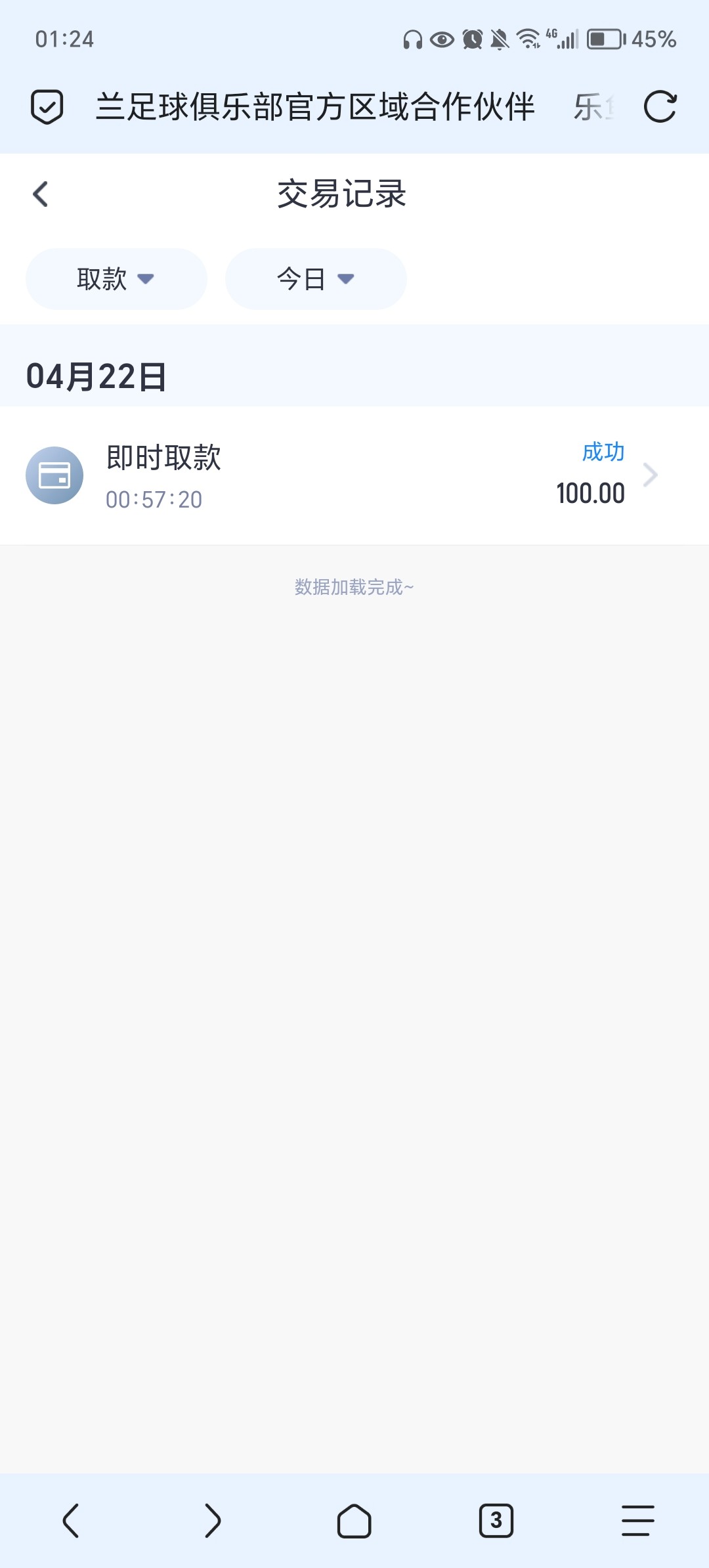
Task: Open the tab switcher showing 3 tabs
Action: (x=496, y=1521)
